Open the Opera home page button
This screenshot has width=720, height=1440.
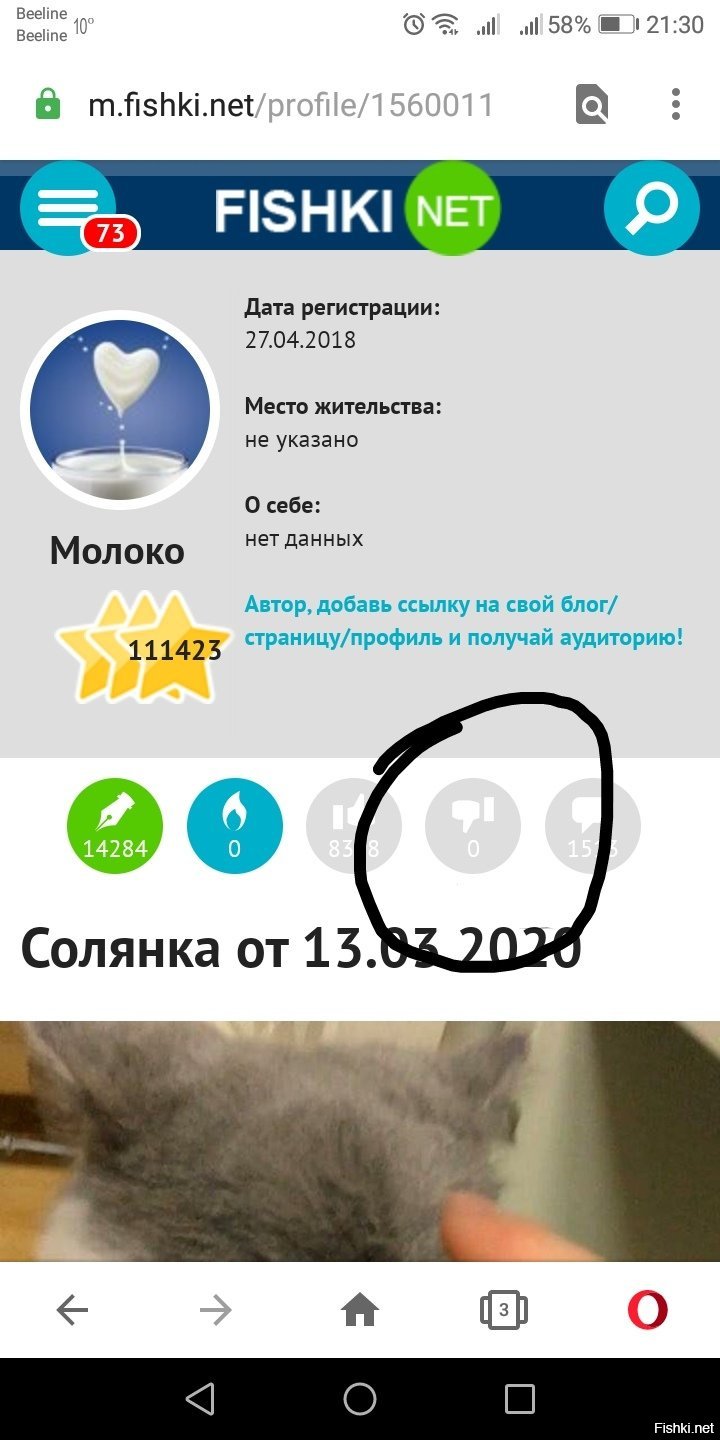pos(360,1309)
